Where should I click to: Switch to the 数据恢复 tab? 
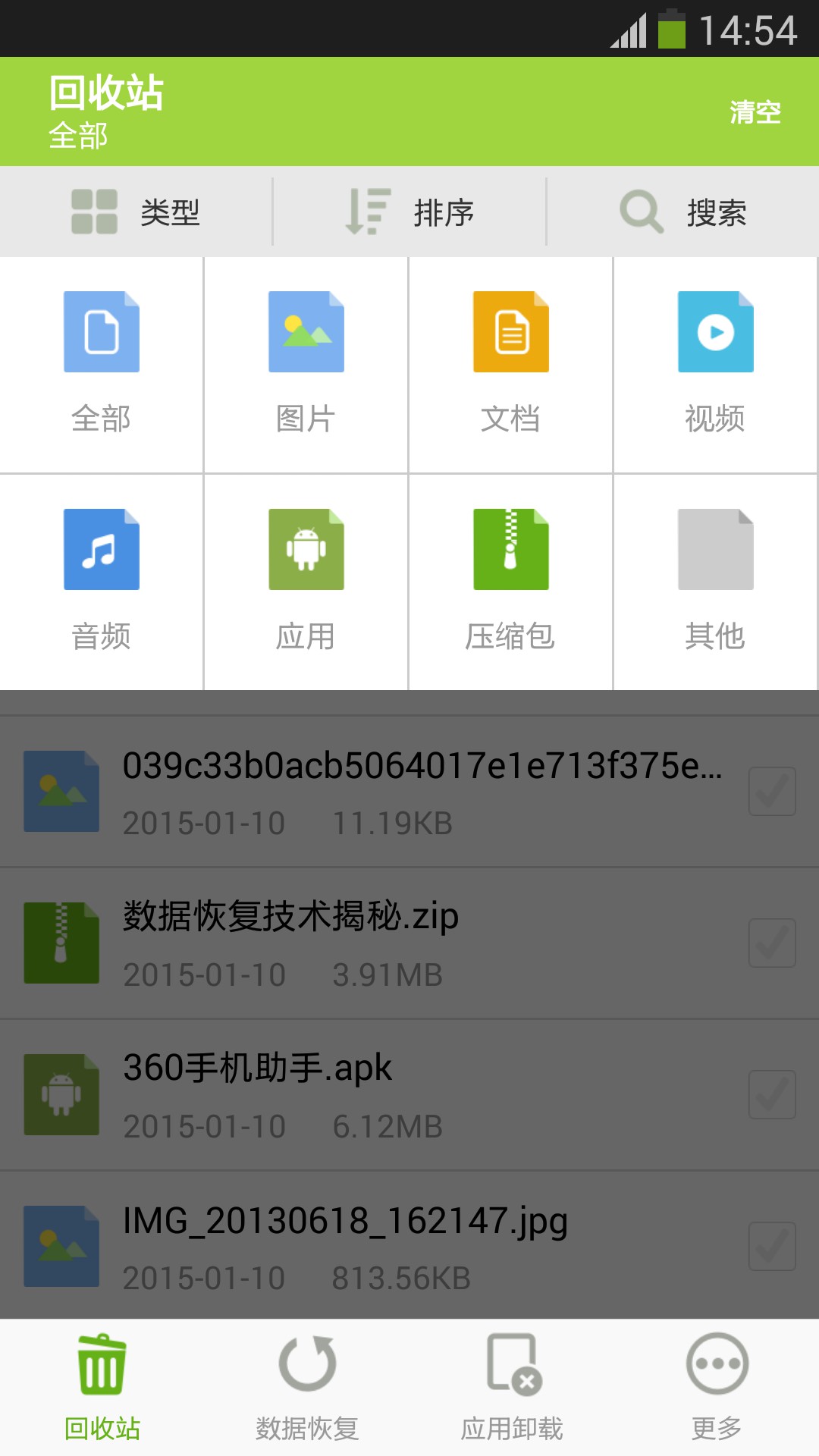[x=307, y=1388]
